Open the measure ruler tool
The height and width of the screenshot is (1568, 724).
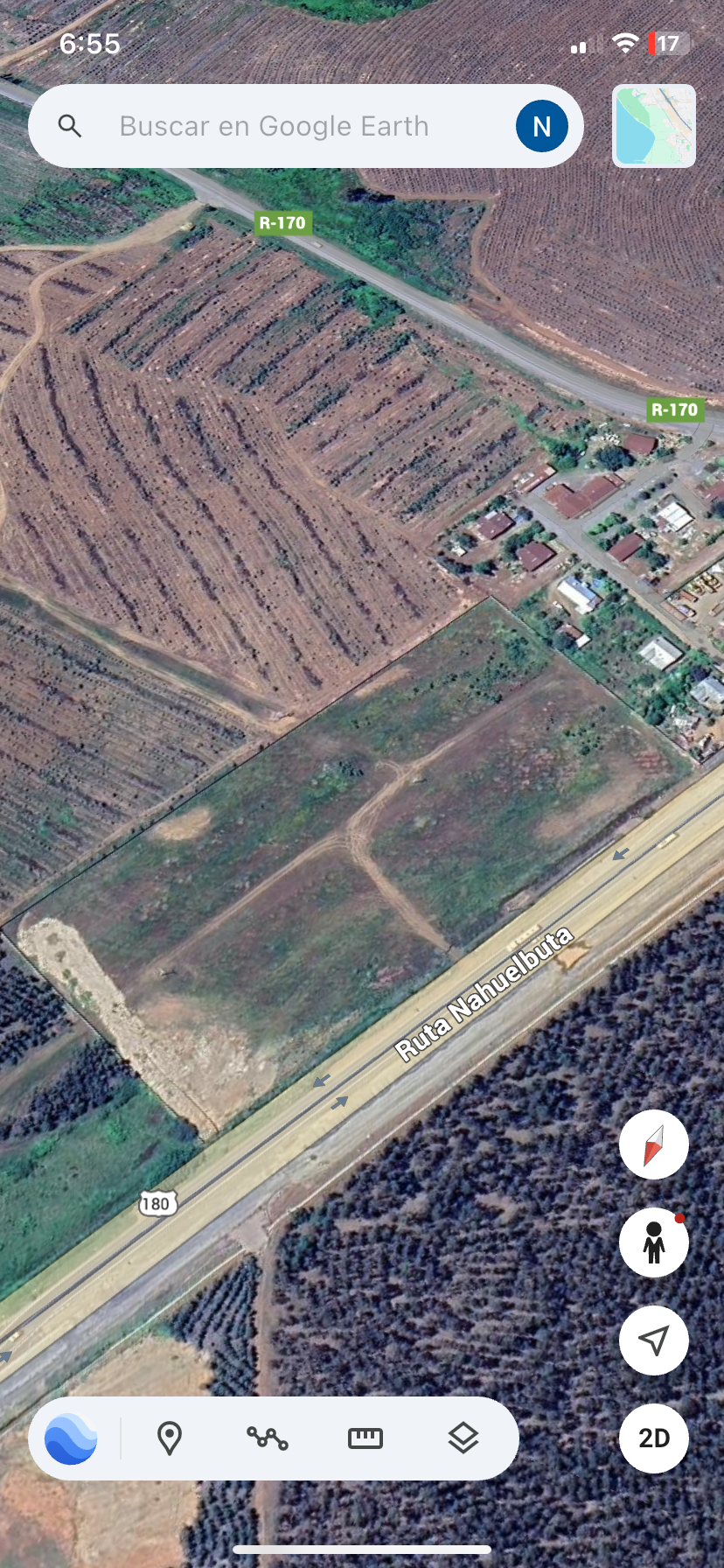[x=365, y=1438]
